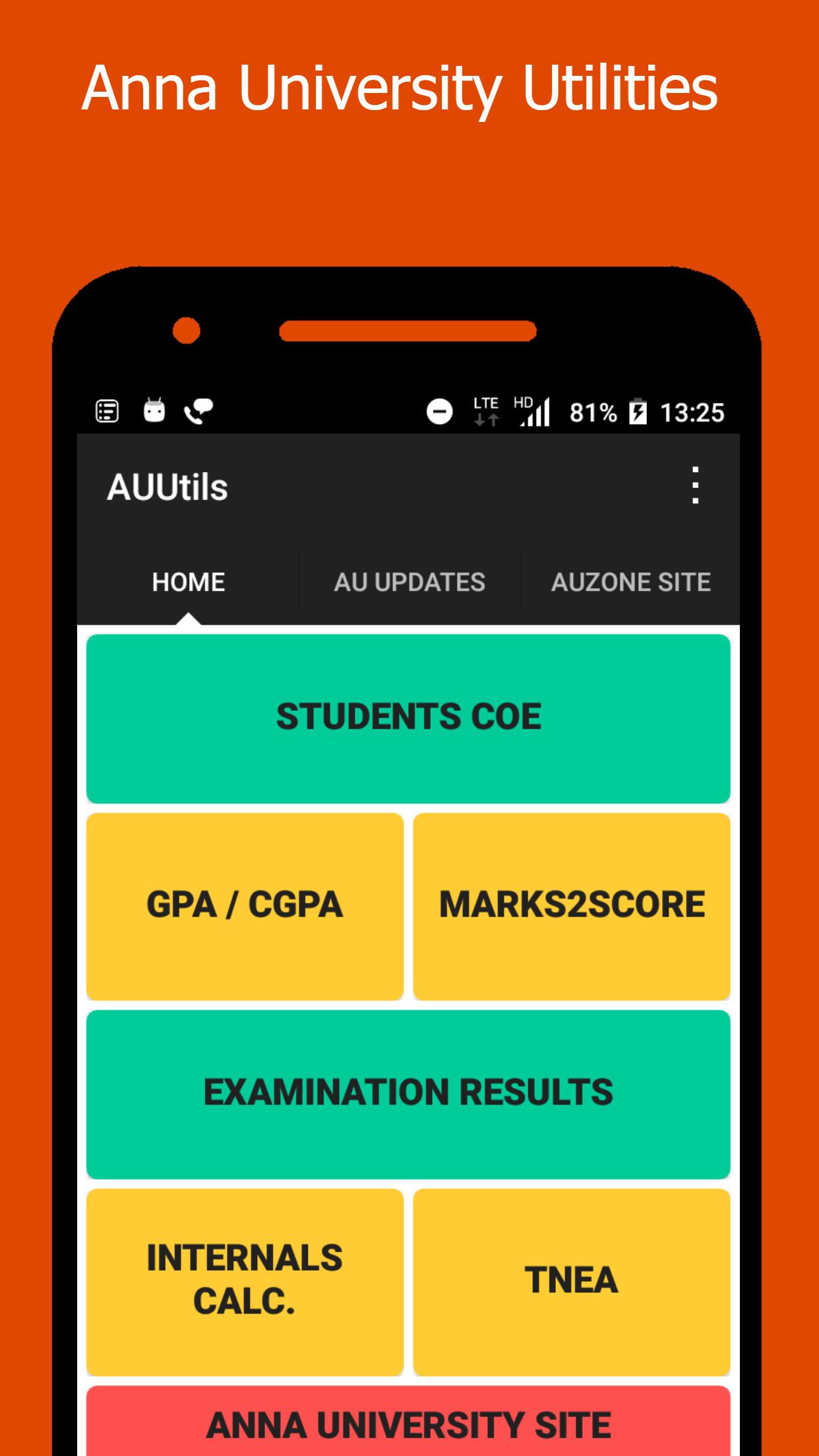819x1456 pixels.
Task: Tap the LTE data indicator
Action: [x=485, y=411]
